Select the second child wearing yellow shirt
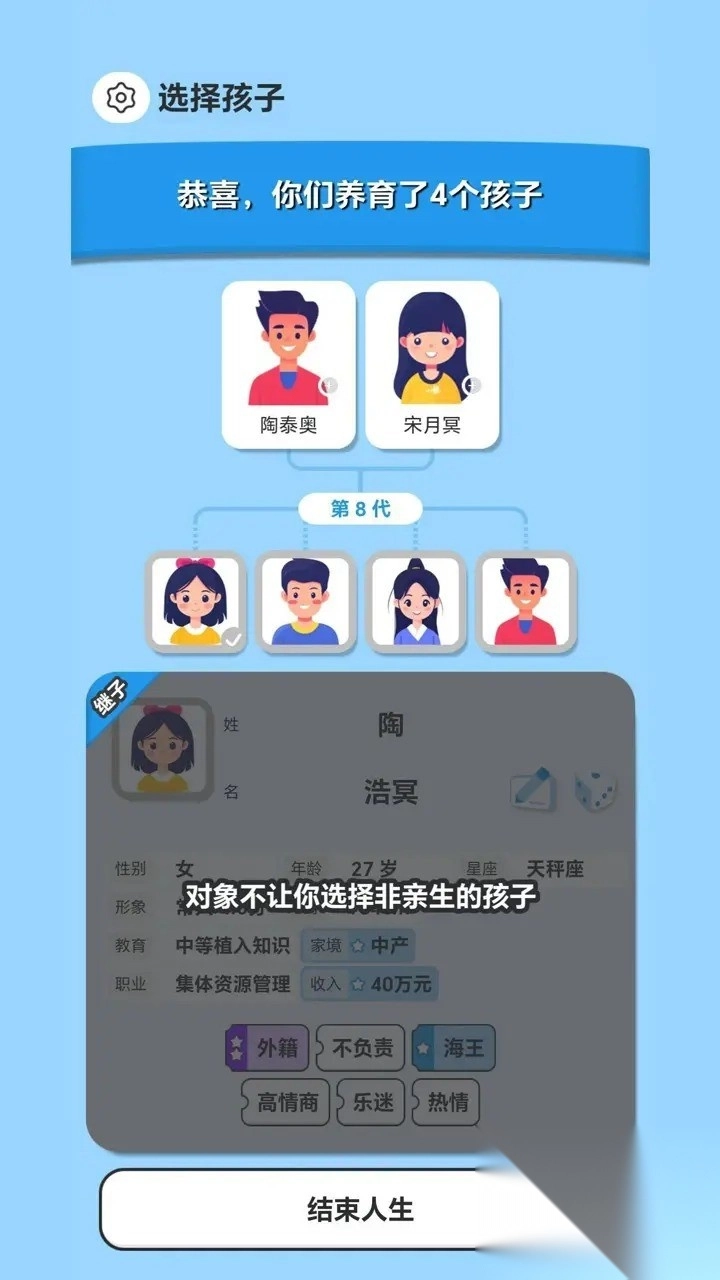Viewport: 720px width, 1280px height. [306, 600]
